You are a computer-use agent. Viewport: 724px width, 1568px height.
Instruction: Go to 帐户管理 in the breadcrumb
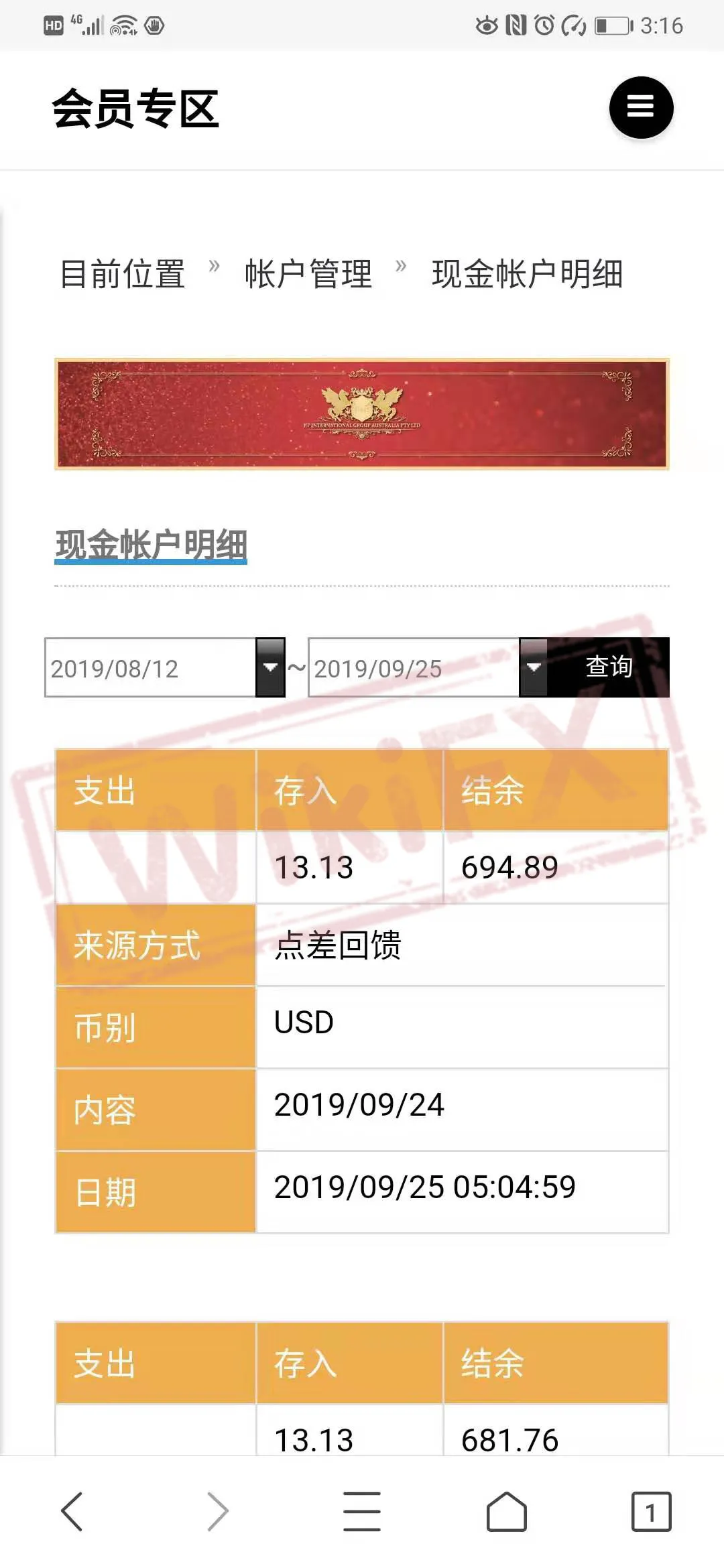(x=308, y=274)
